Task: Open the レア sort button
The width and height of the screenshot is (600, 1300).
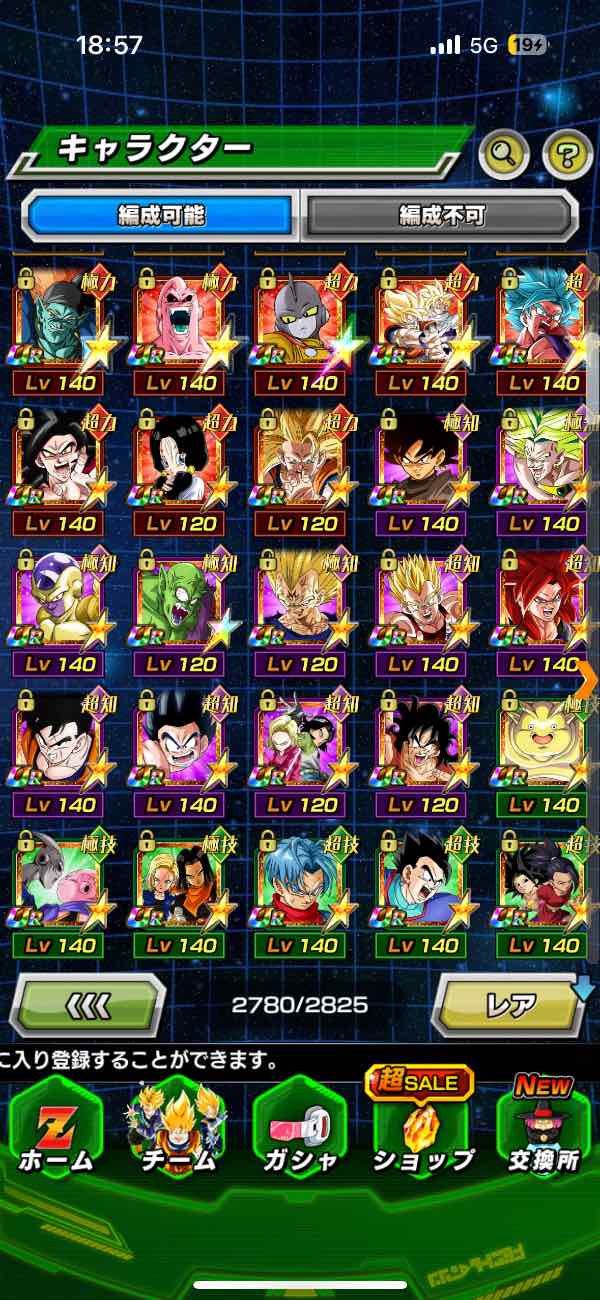Action: point(509,1004)
